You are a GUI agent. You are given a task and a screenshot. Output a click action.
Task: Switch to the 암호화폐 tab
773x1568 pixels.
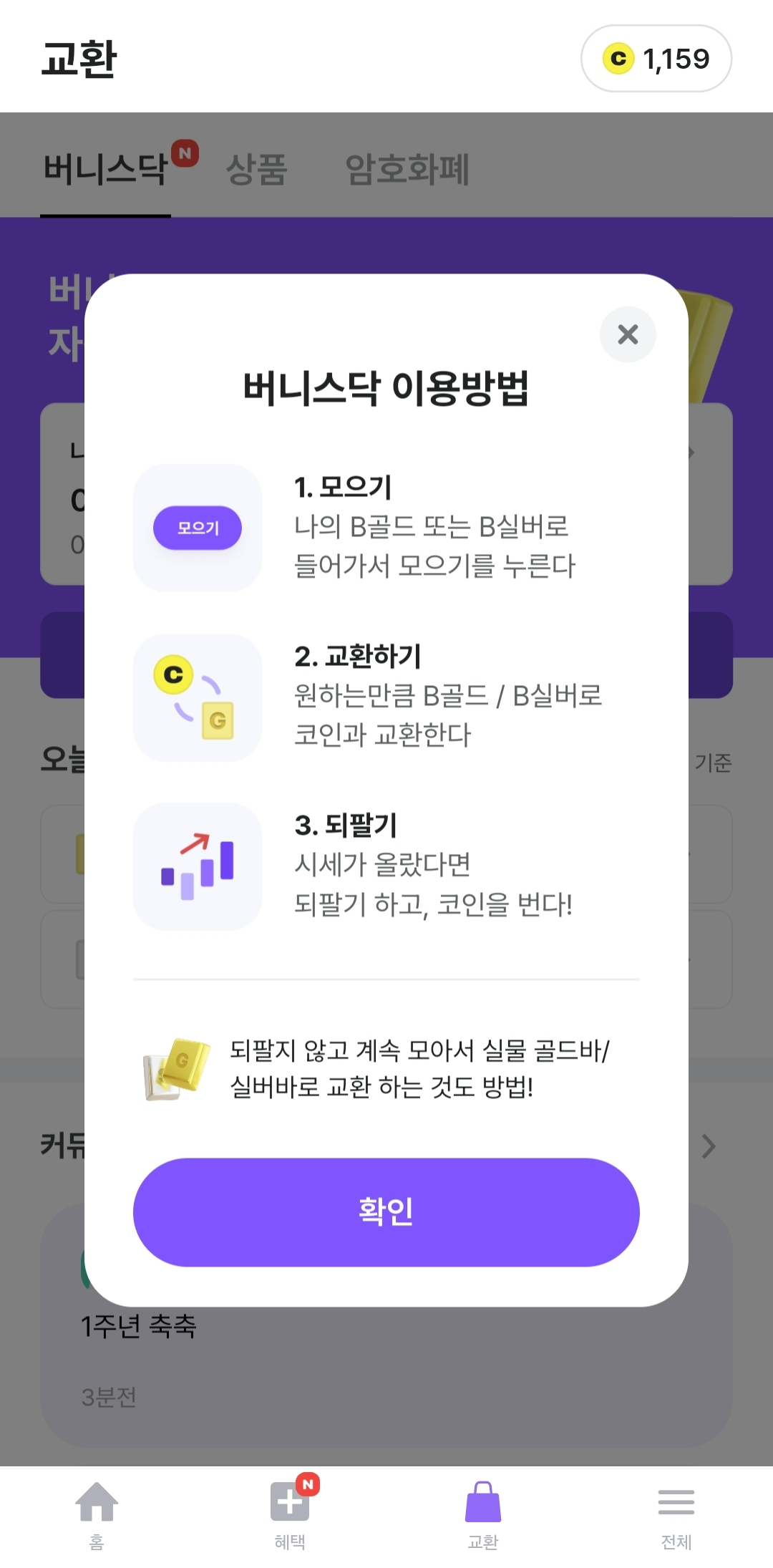(407, 170)
